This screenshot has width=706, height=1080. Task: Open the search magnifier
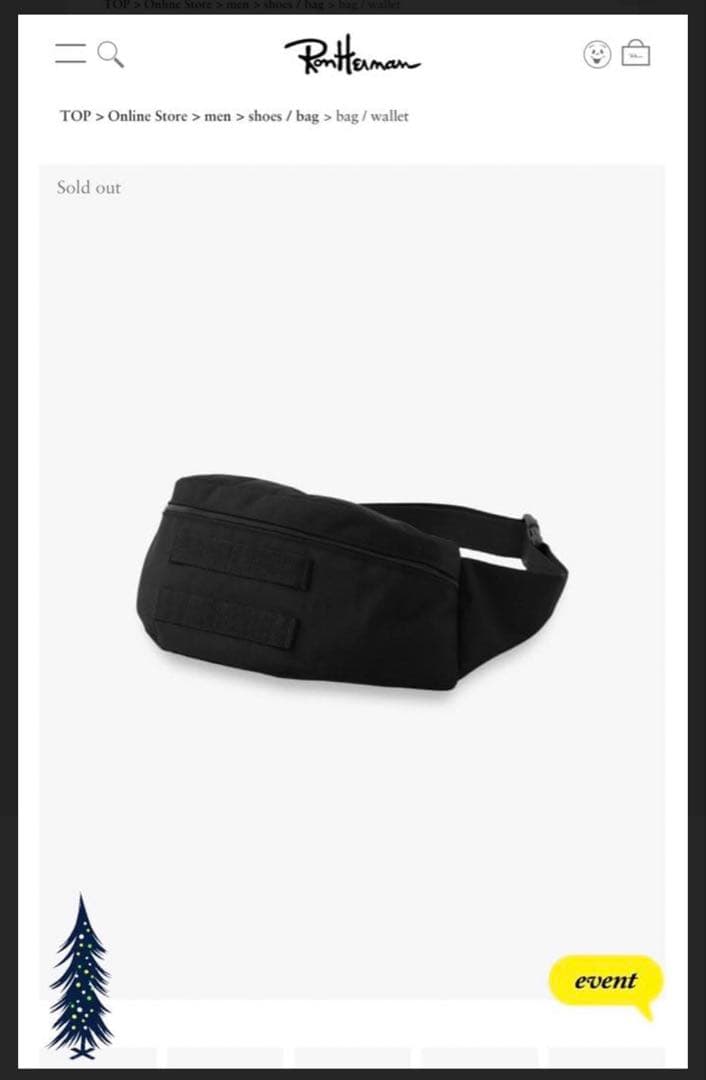coord(111,54)
